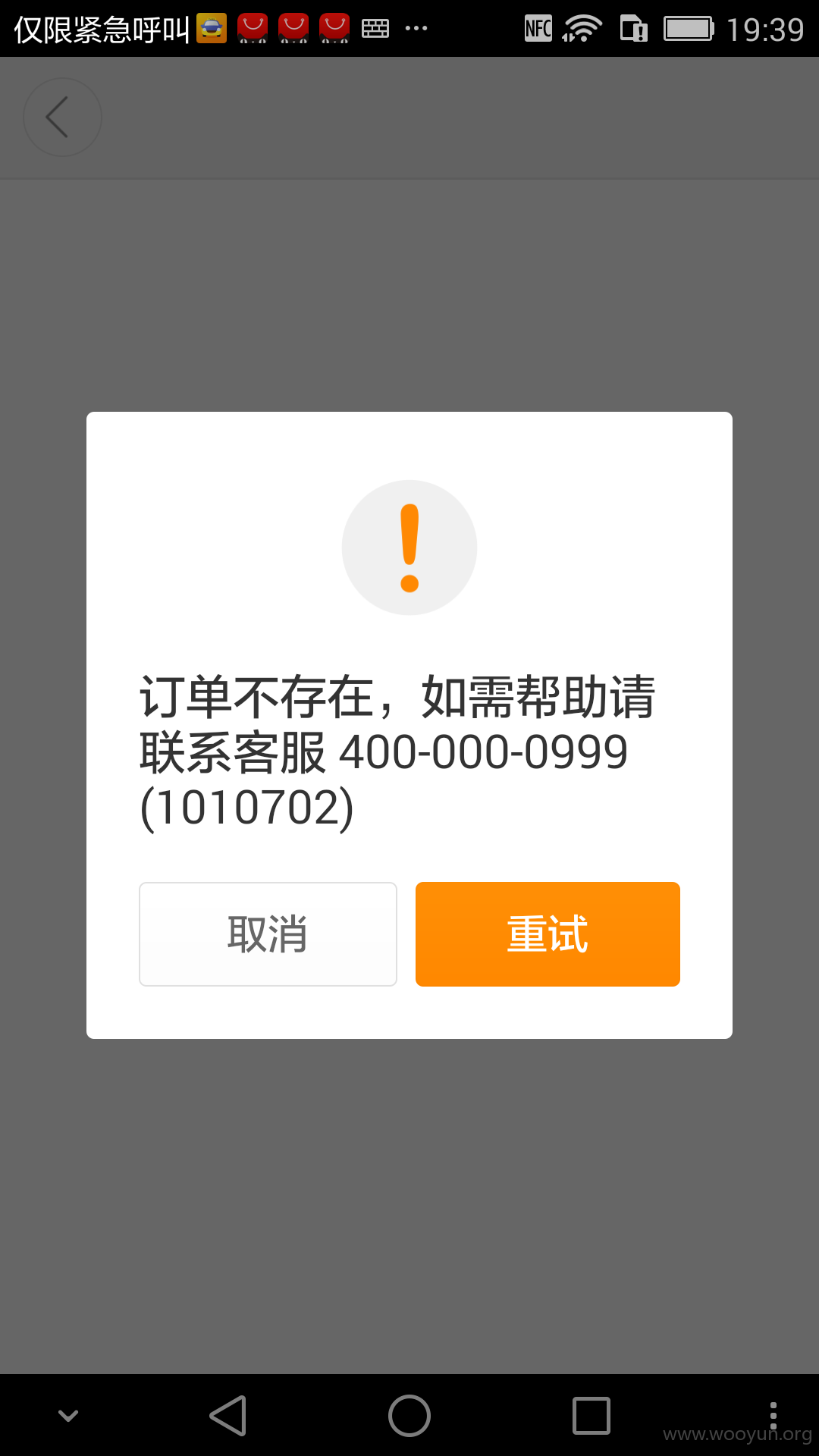The height and width of the screenshot is (1456, 819).
Task: Tap the system home button
Action: (409, 1416)
